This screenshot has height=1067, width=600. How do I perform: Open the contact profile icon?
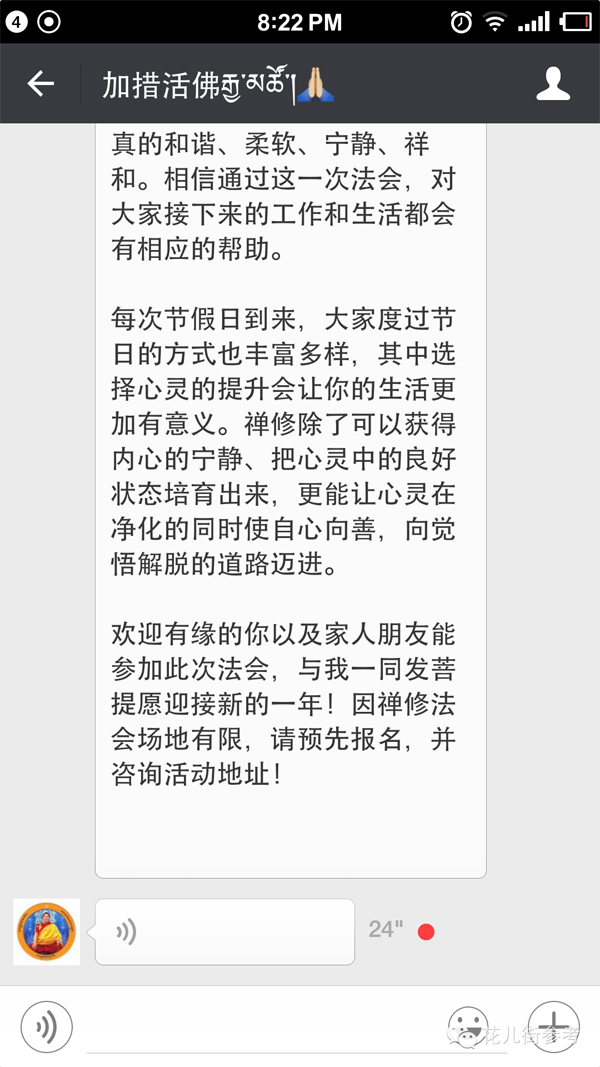(x=552, y=84)
